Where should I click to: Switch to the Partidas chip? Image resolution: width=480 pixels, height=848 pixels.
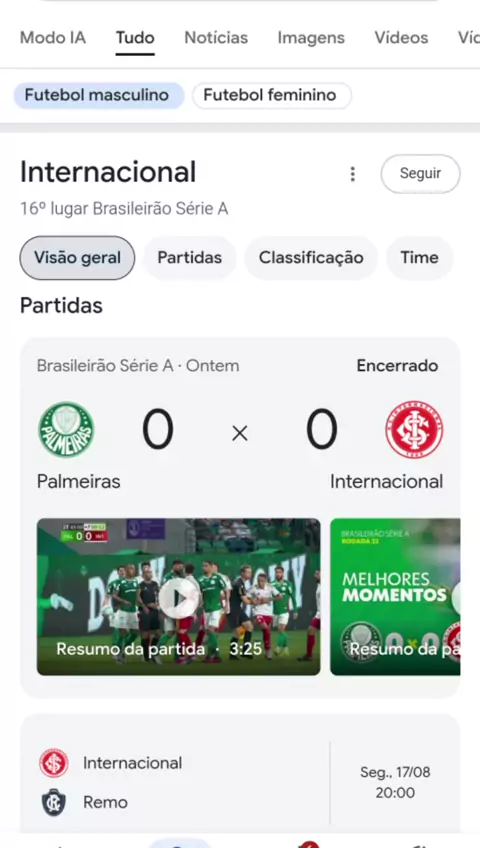click(x=190, y=258)
